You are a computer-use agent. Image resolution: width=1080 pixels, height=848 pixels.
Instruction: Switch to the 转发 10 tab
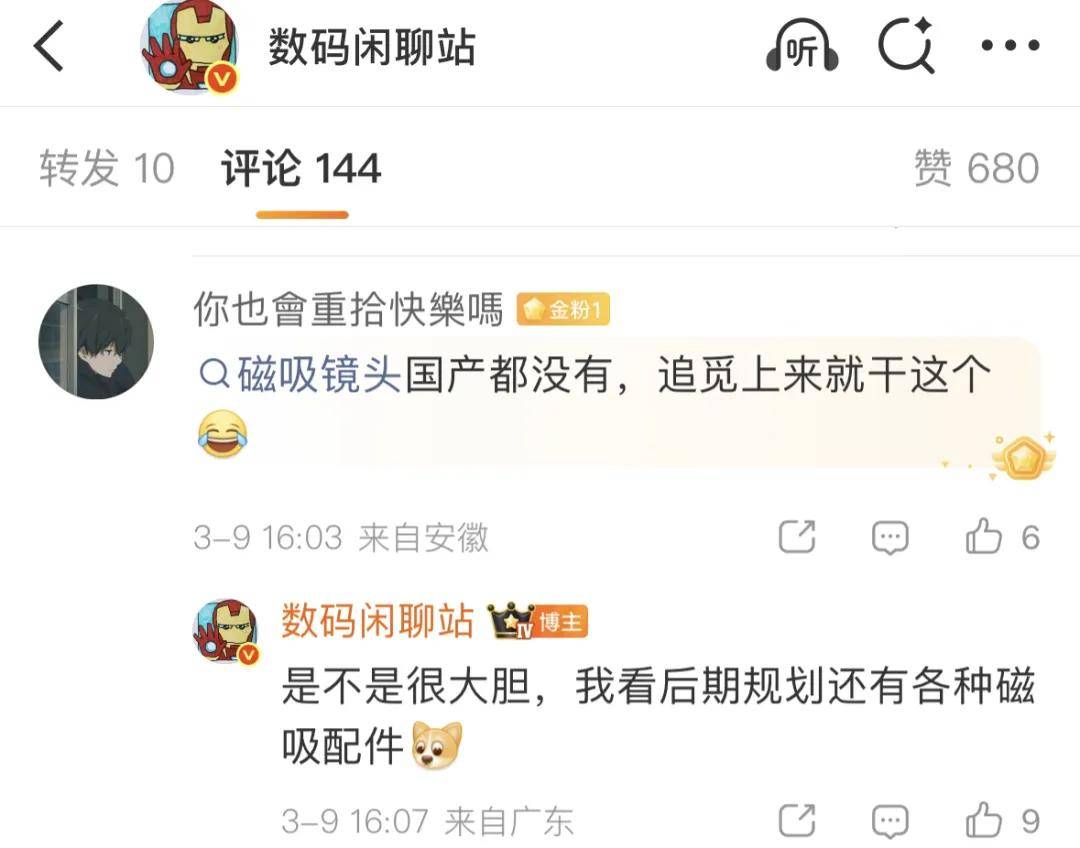107,168
